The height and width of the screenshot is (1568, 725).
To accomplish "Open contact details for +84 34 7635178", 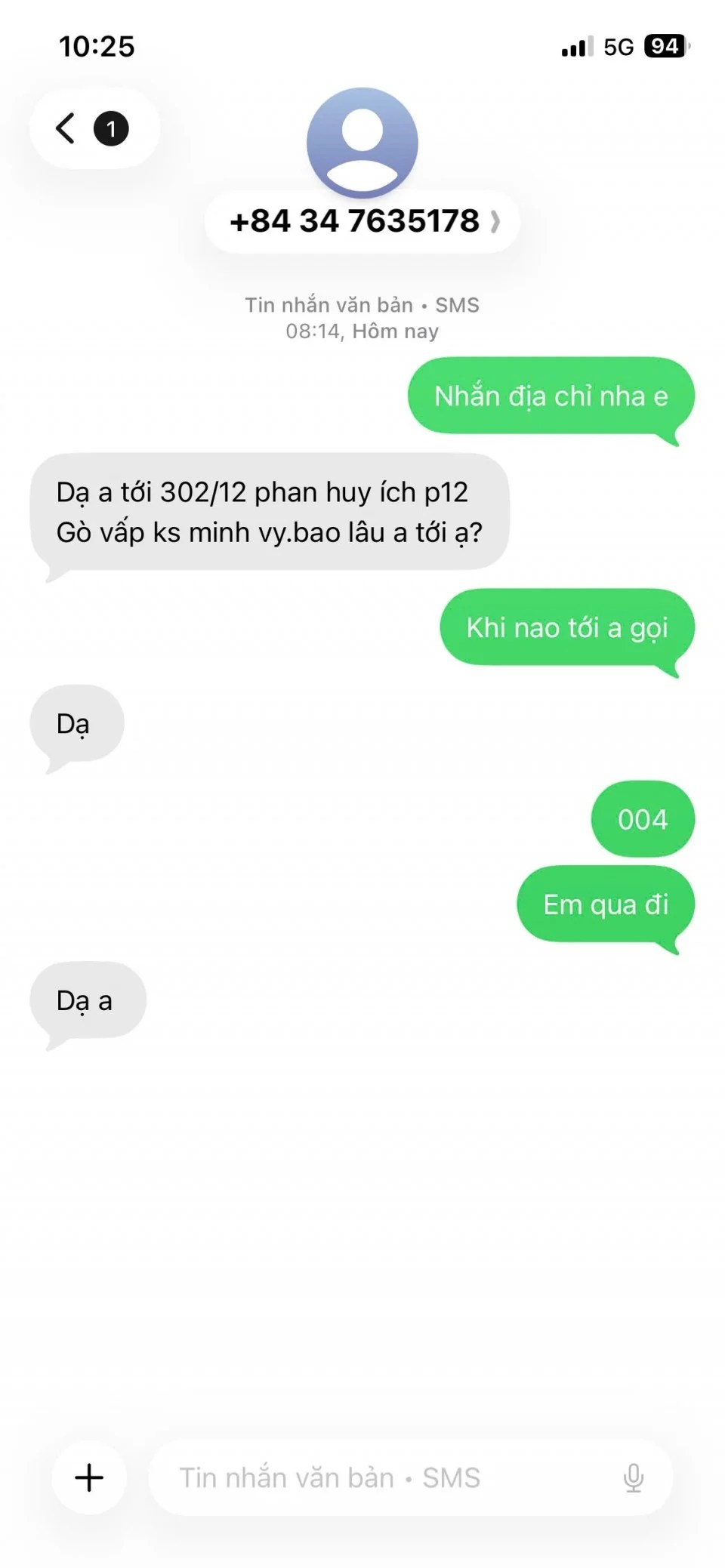I will tap(362, 221).
